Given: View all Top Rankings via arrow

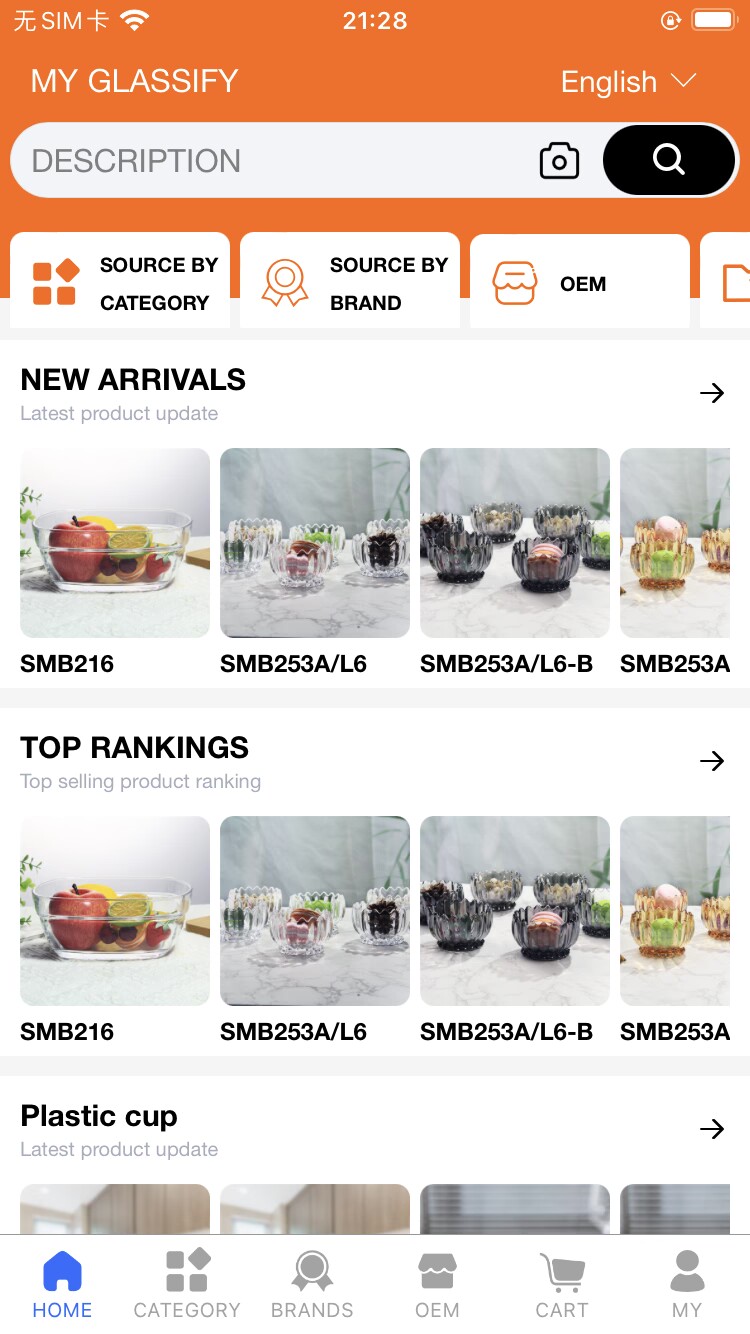Looking at the screenshot, I should [712, 761].
